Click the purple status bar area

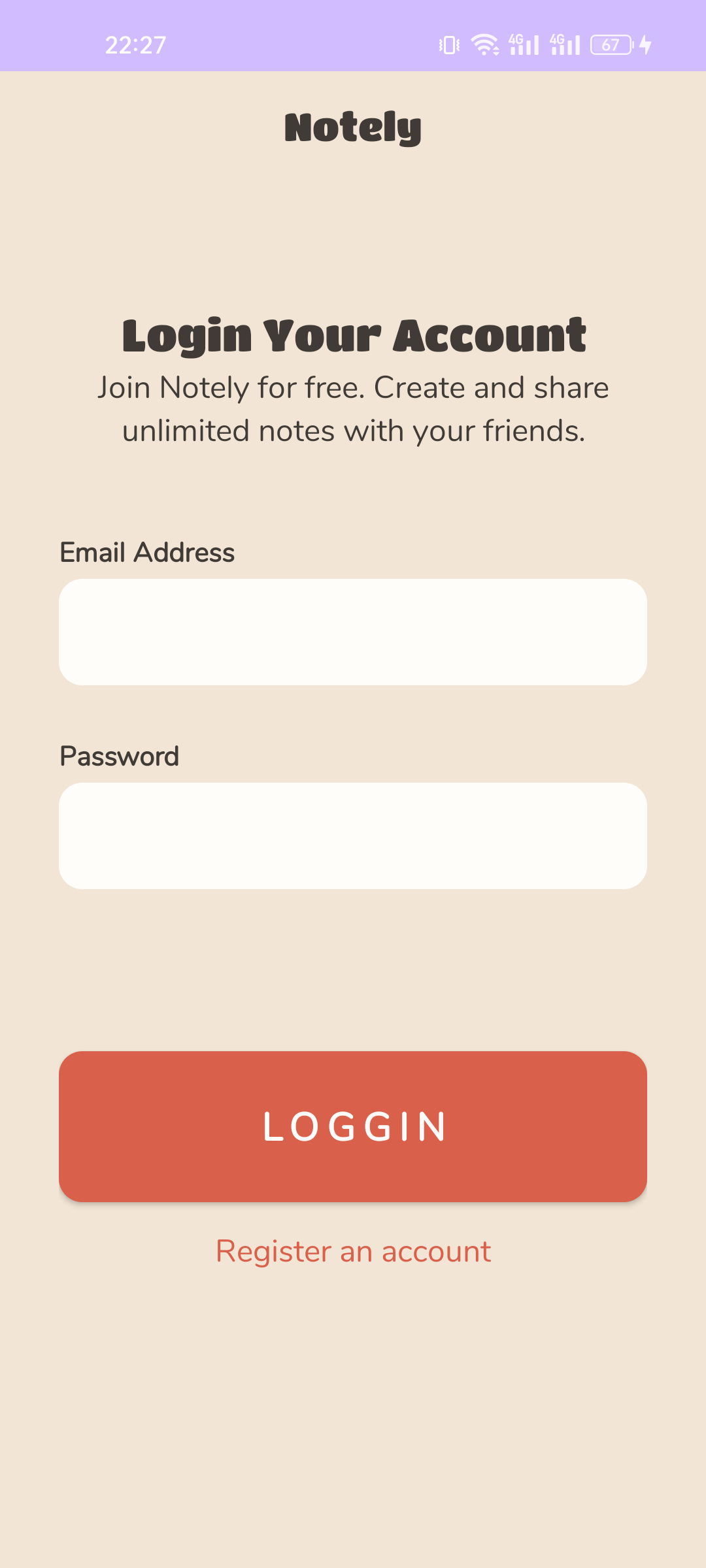353,33
